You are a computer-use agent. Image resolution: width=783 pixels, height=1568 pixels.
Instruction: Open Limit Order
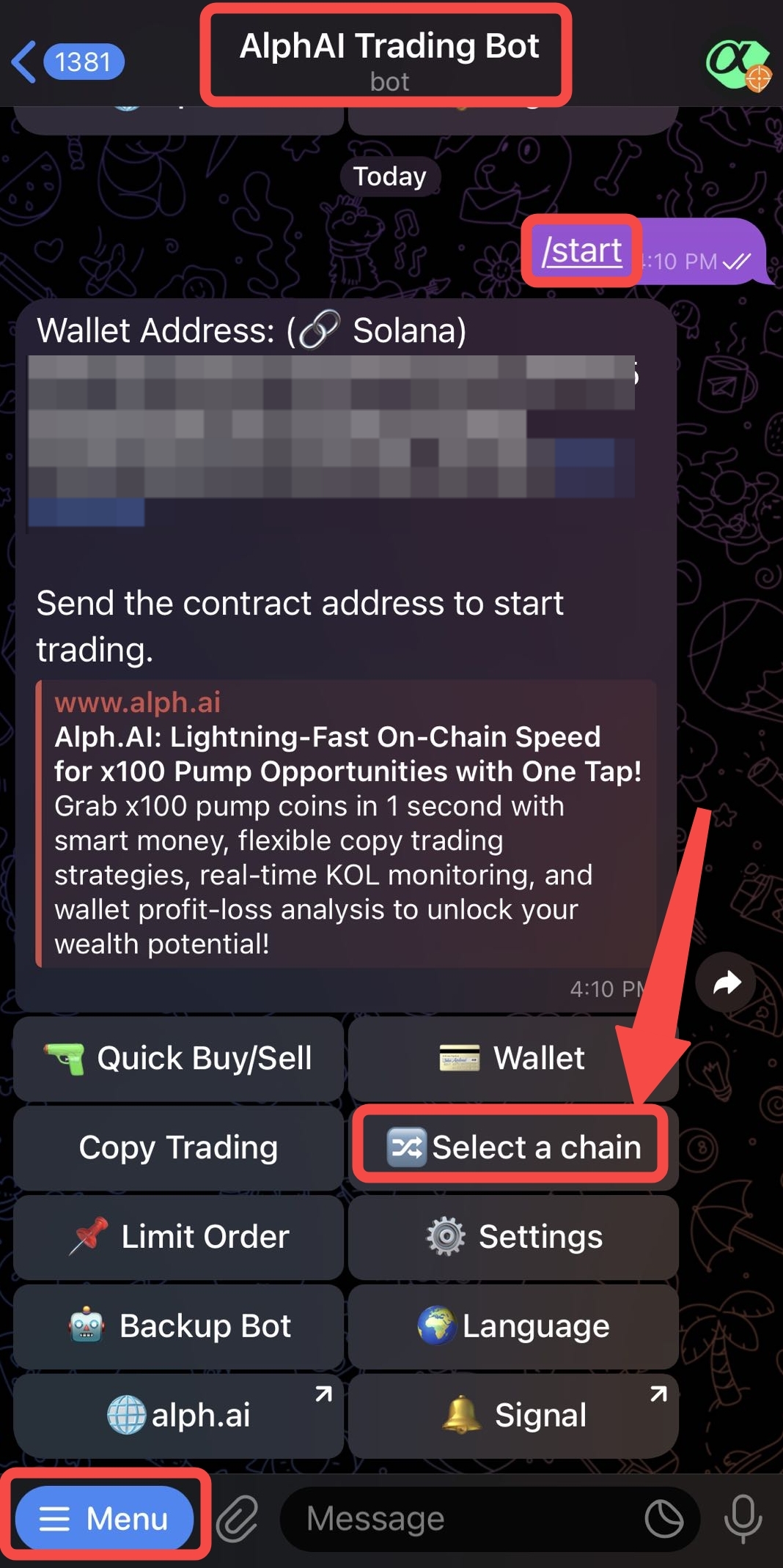(x=178, y=1237)
